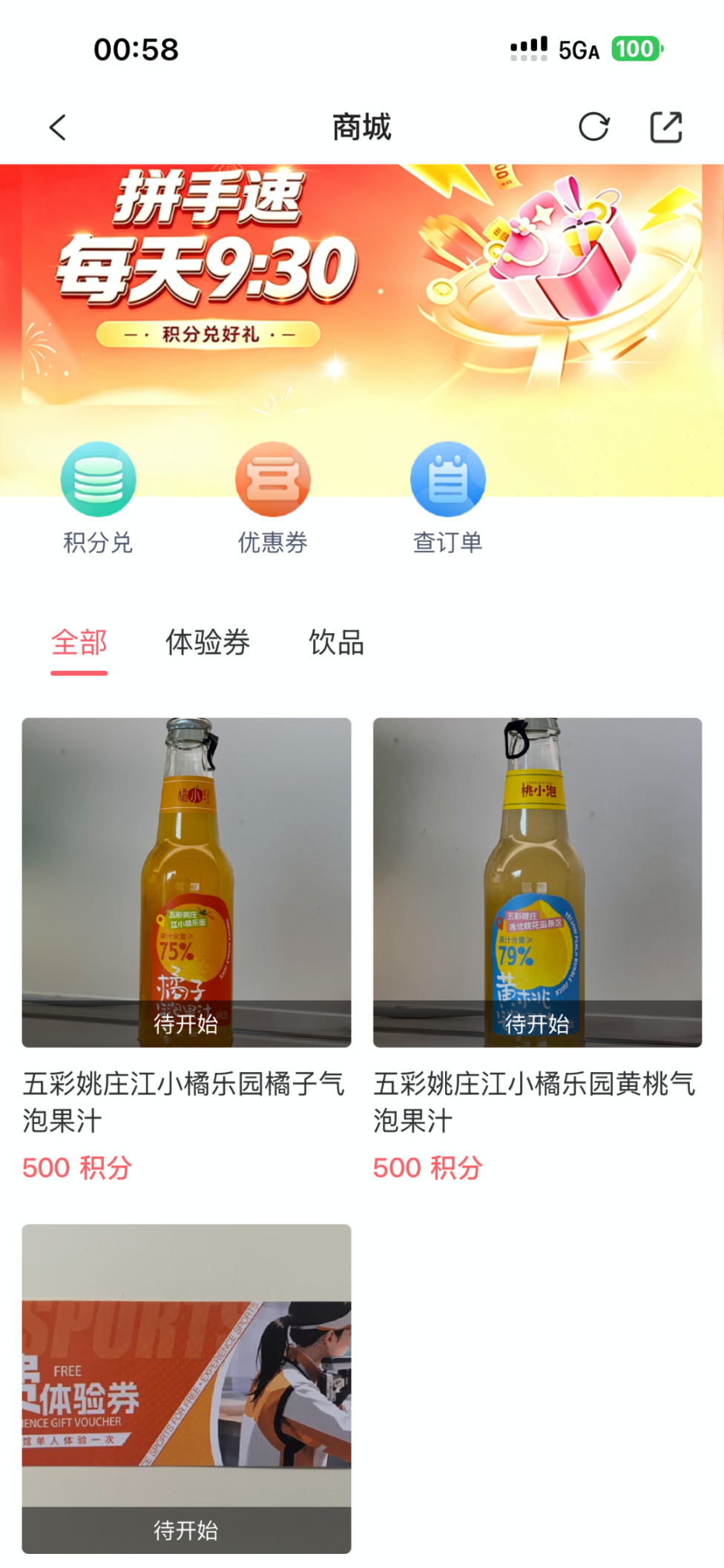Image resolution: width=724 pixels, height=1568 pixels.
Task: Refresh the 商城 page
Action: click(593, 127)
